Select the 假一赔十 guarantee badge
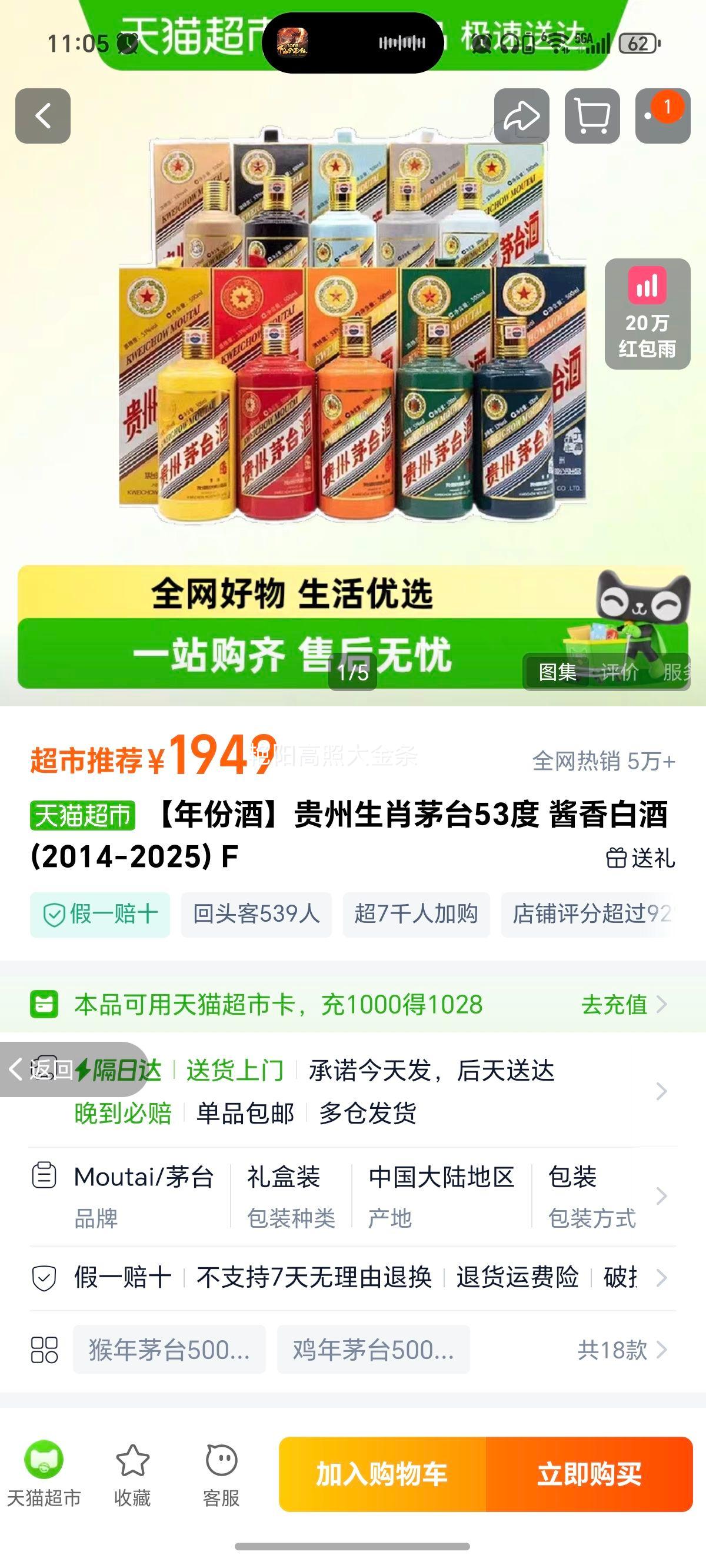 tap(101, 915)
